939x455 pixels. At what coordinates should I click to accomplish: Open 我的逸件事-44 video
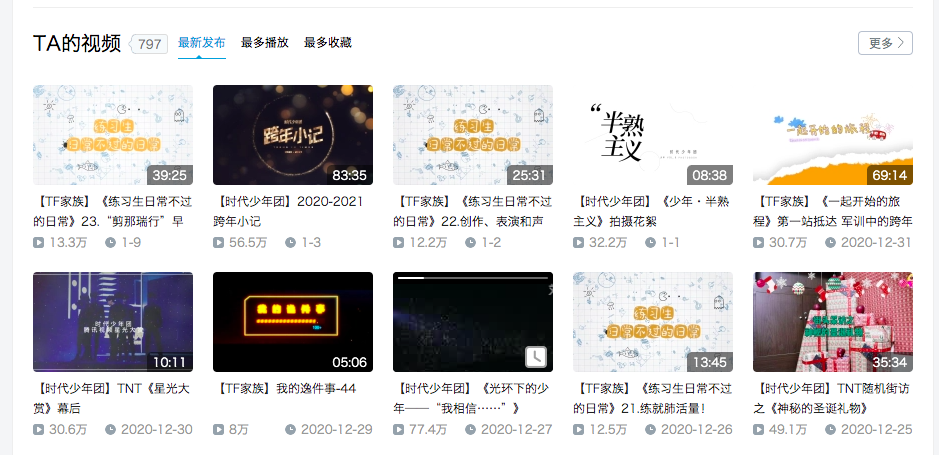pos(292,322)
